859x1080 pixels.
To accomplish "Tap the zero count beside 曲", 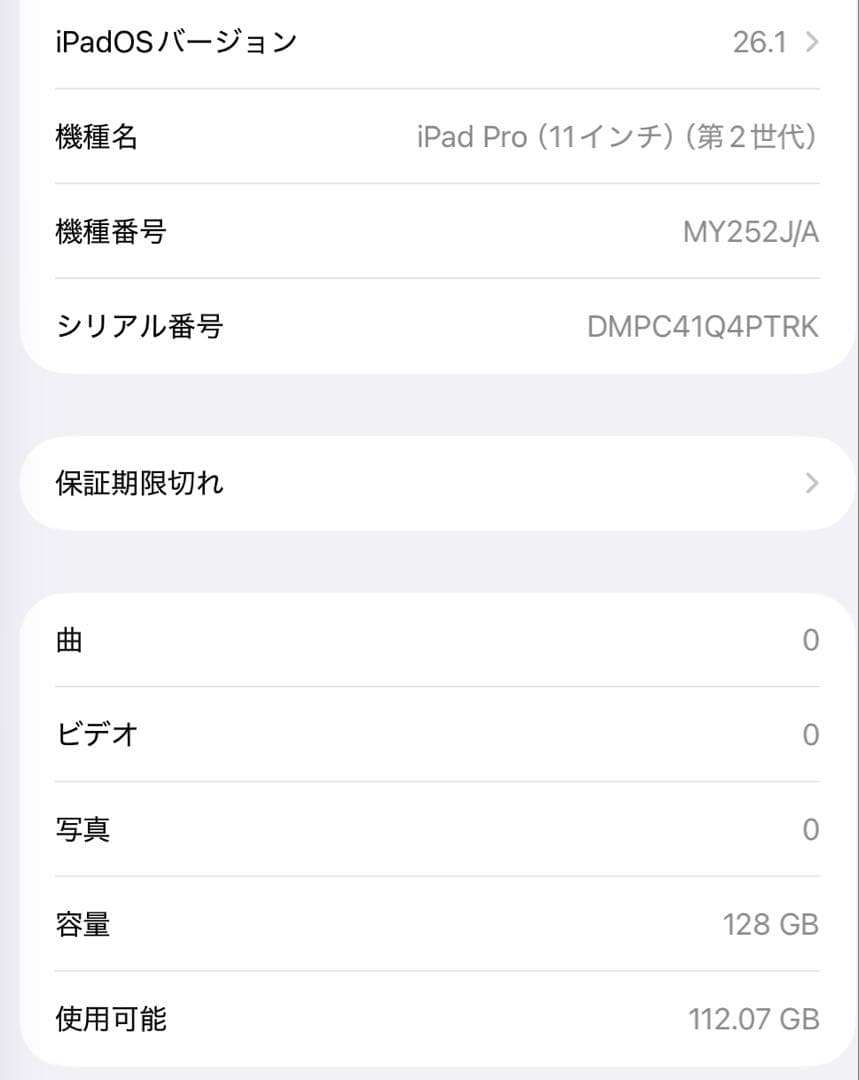I will click(810, 640).
